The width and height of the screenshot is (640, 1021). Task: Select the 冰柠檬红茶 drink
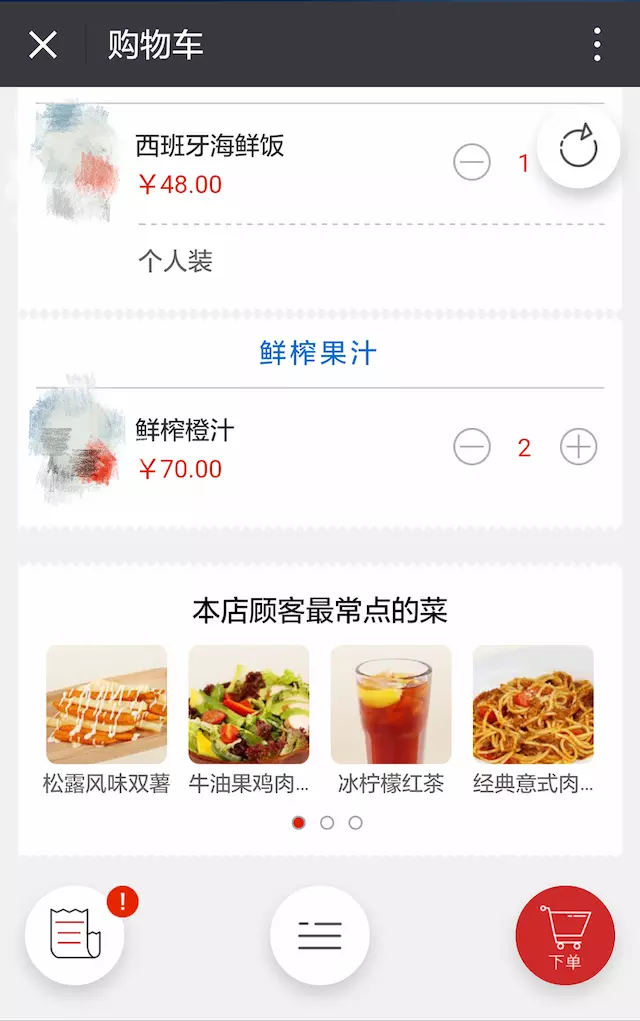(391, 705)
